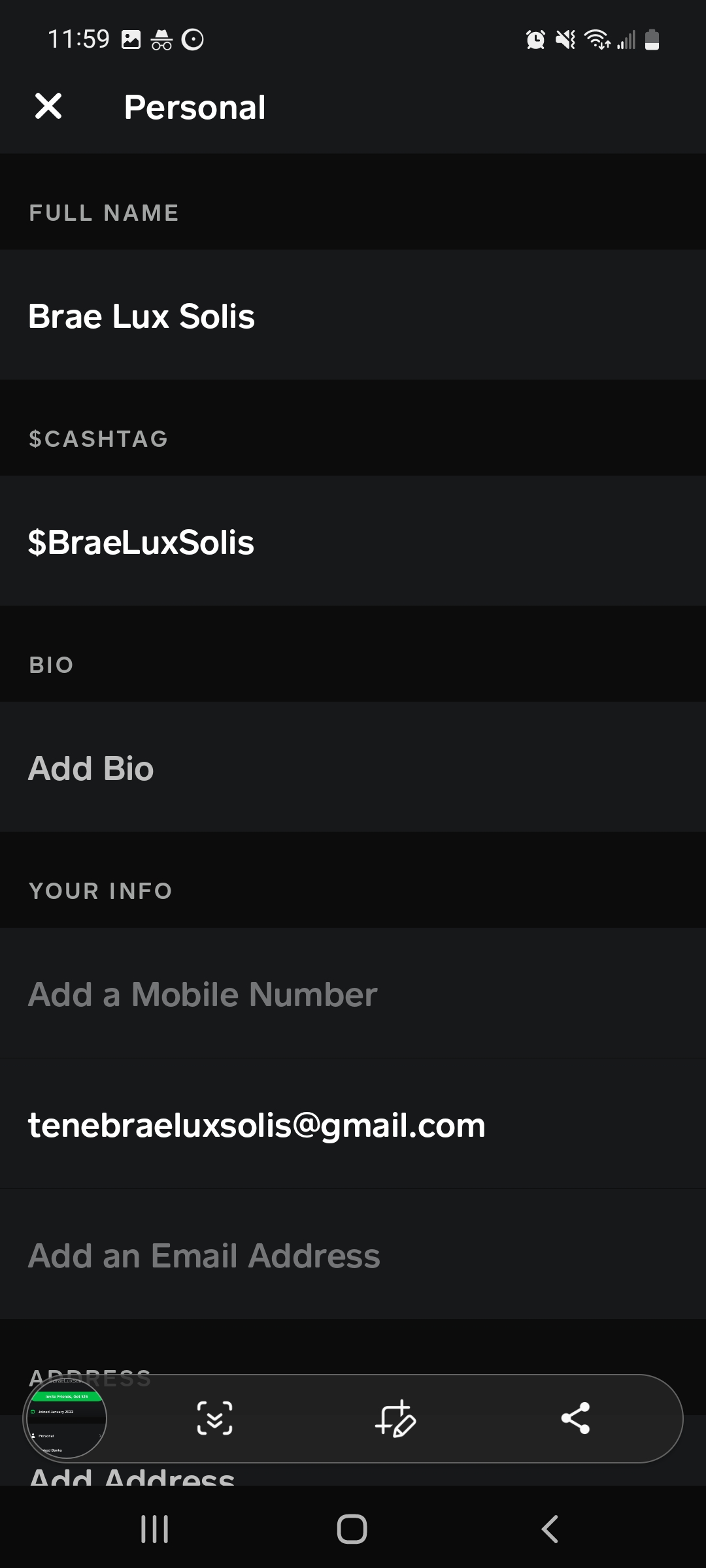Viewport: 706px width, 1568px height.
Task: Tap Add Bio field
Action: click(x=92, y=768)
